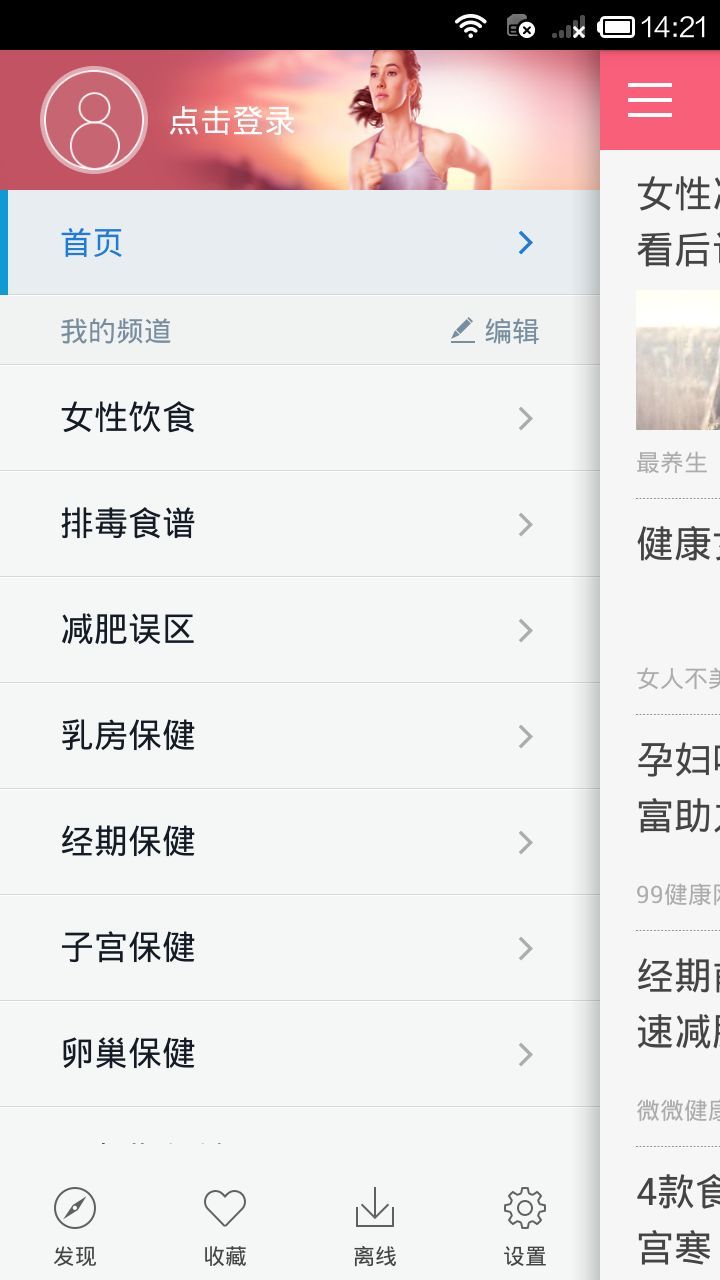Open 设置 settings
720x1280 pixels.
[x=525, y=1227]
